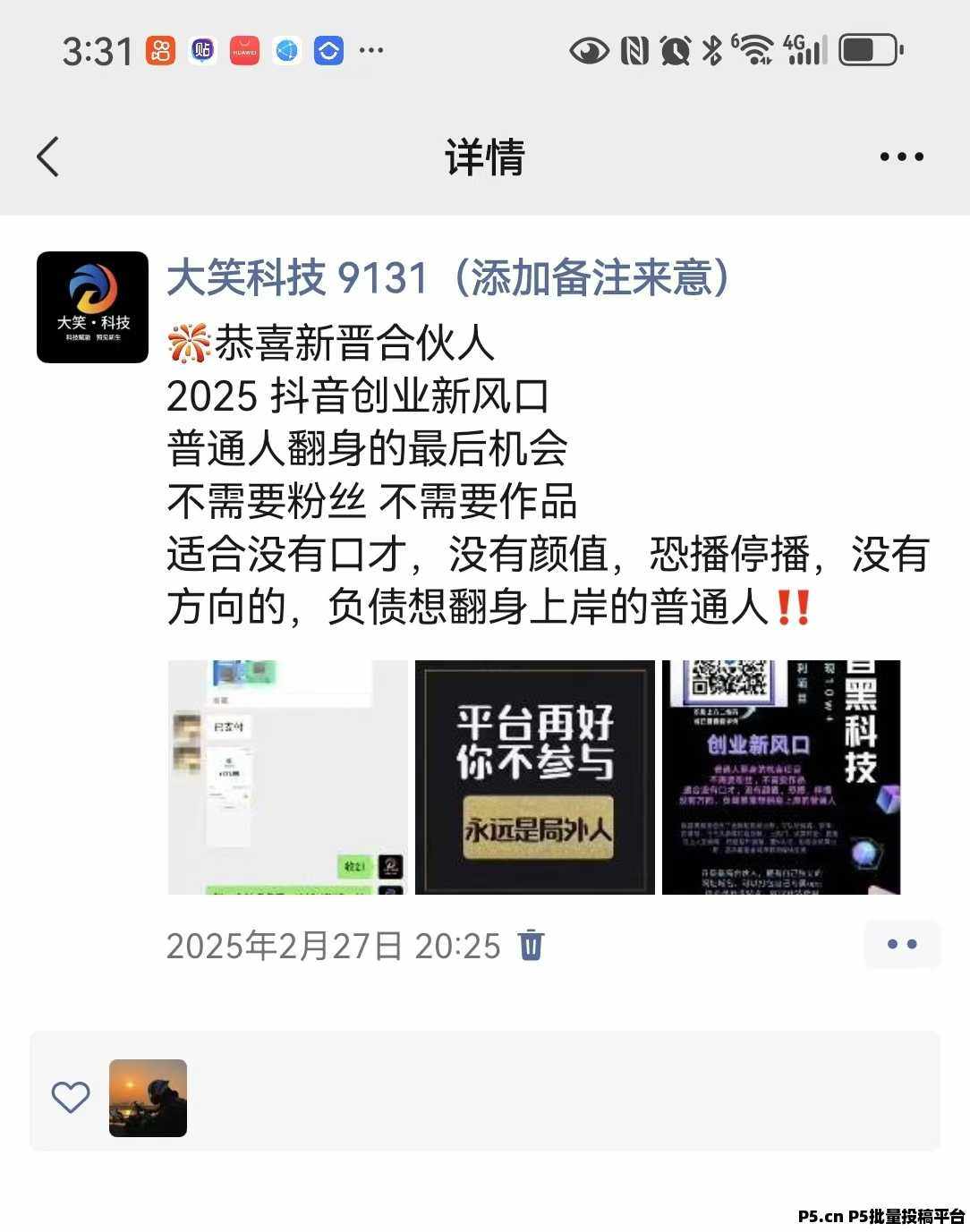View the chat screenshot image

[287, 777]
